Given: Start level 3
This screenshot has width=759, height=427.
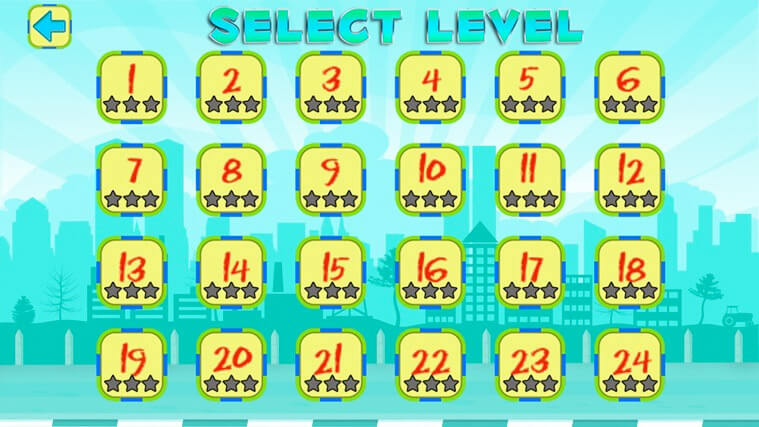Looking at the screenshot, I should (331, 87).
